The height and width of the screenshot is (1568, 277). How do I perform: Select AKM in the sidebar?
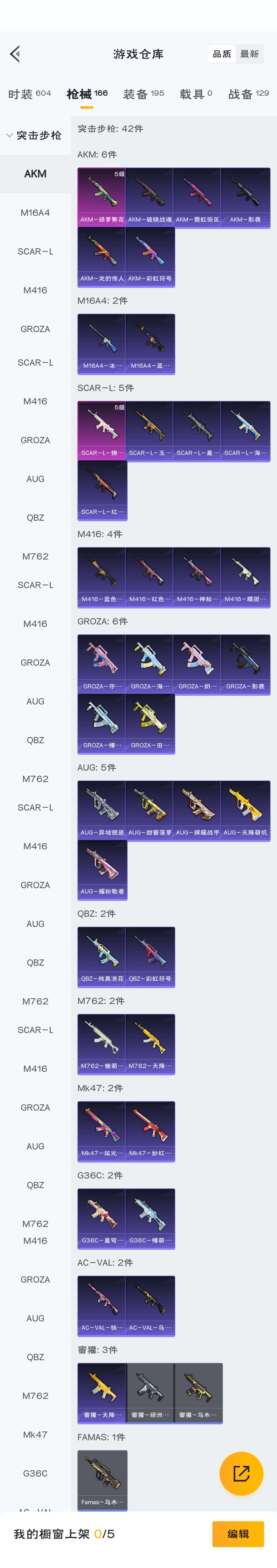(35, 174)
